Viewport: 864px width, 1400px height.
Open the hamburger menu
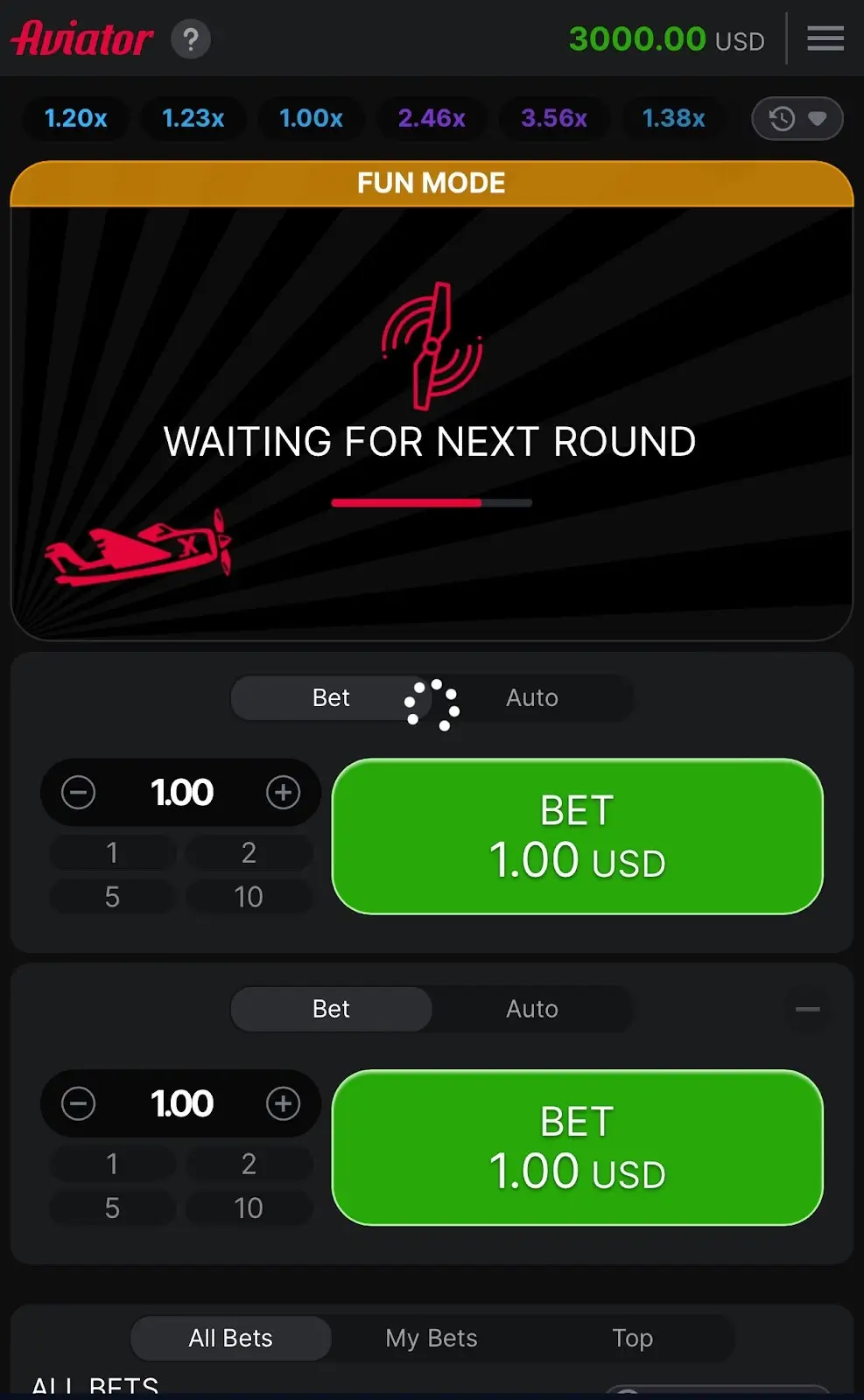point(825,39)
